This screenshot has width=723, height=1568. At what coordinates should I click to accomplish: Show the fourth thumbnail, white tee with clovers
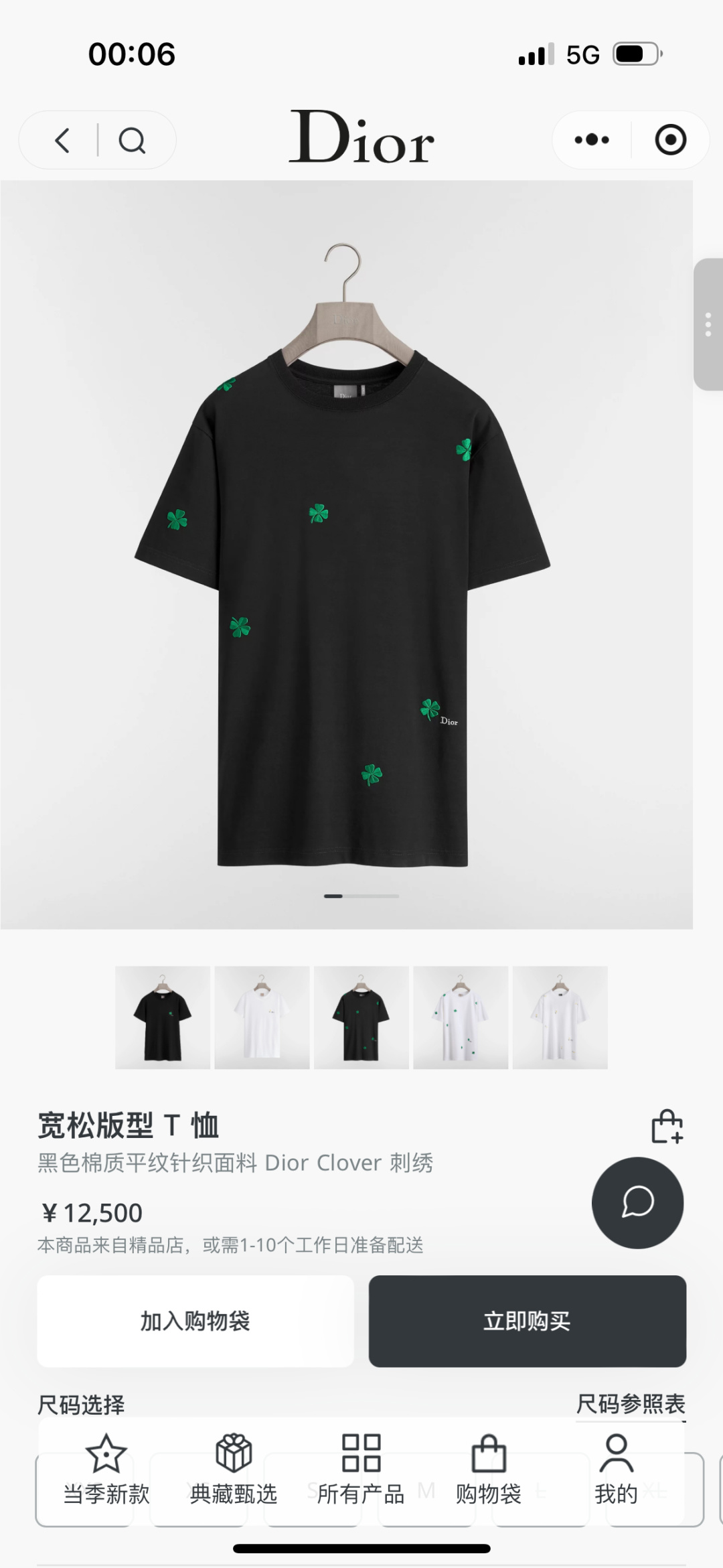coord(461,1017)
